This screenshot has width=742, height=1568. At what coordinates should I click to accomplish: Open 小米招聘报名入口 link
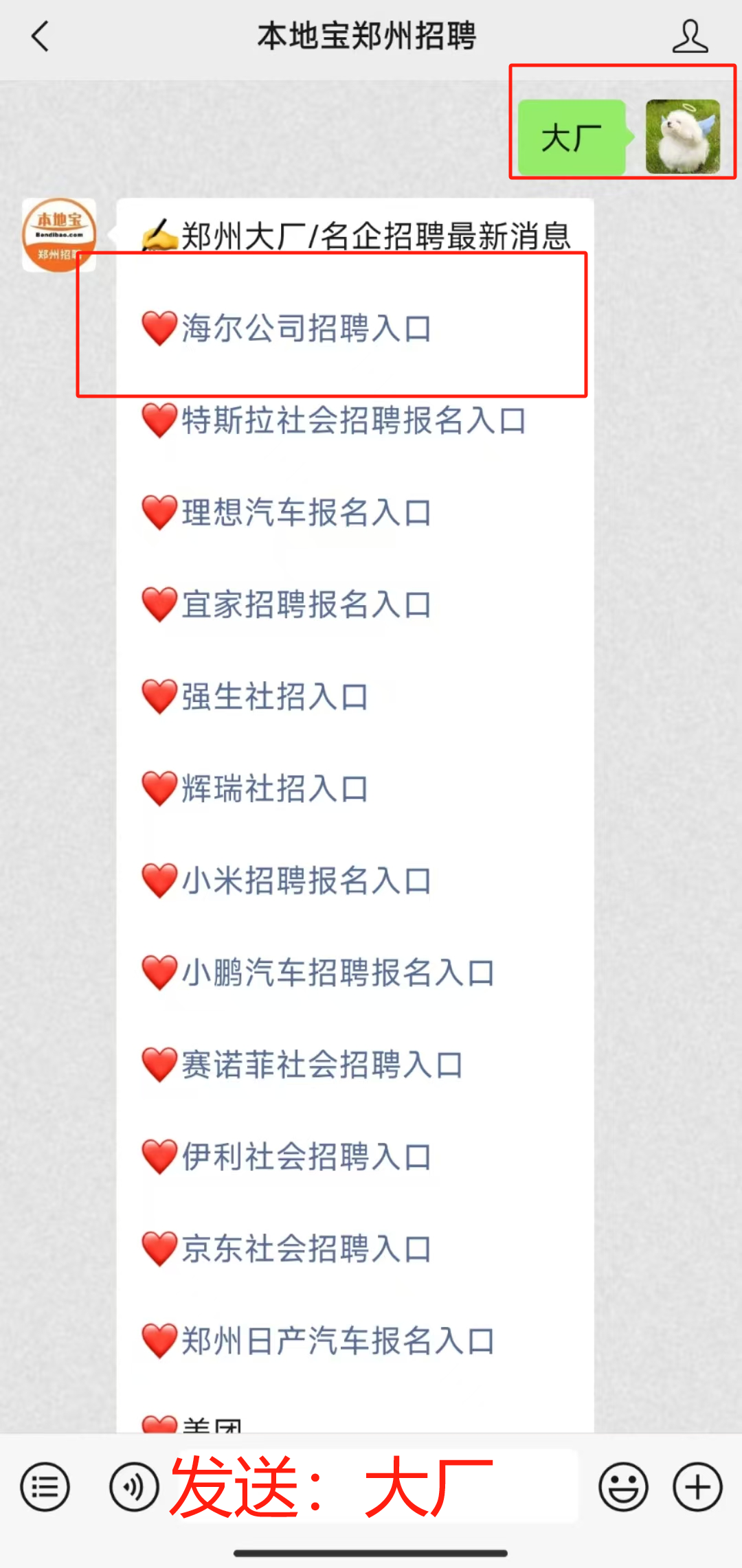(306, 880)
